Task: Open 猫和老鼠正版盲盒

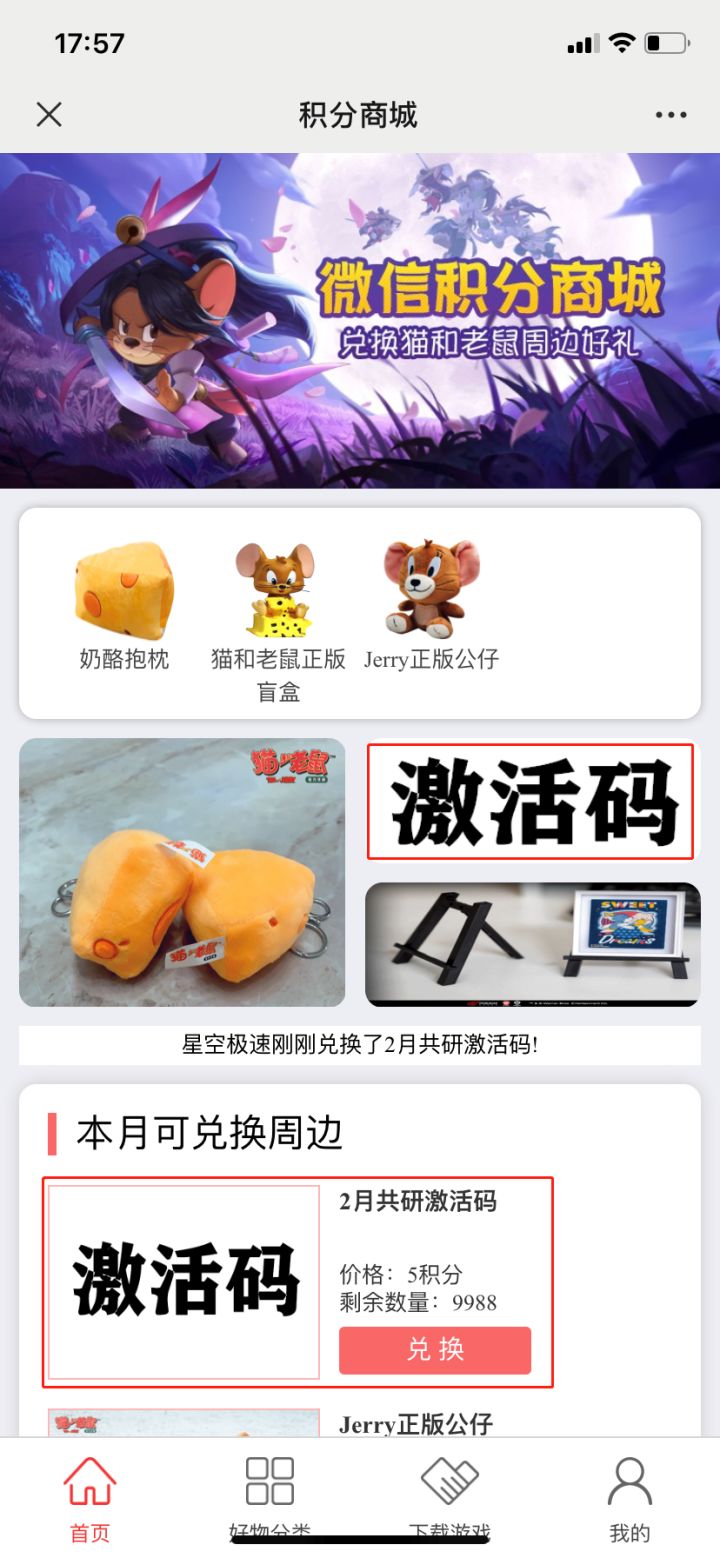Action: pyautogui.click(x=278, y=620)
